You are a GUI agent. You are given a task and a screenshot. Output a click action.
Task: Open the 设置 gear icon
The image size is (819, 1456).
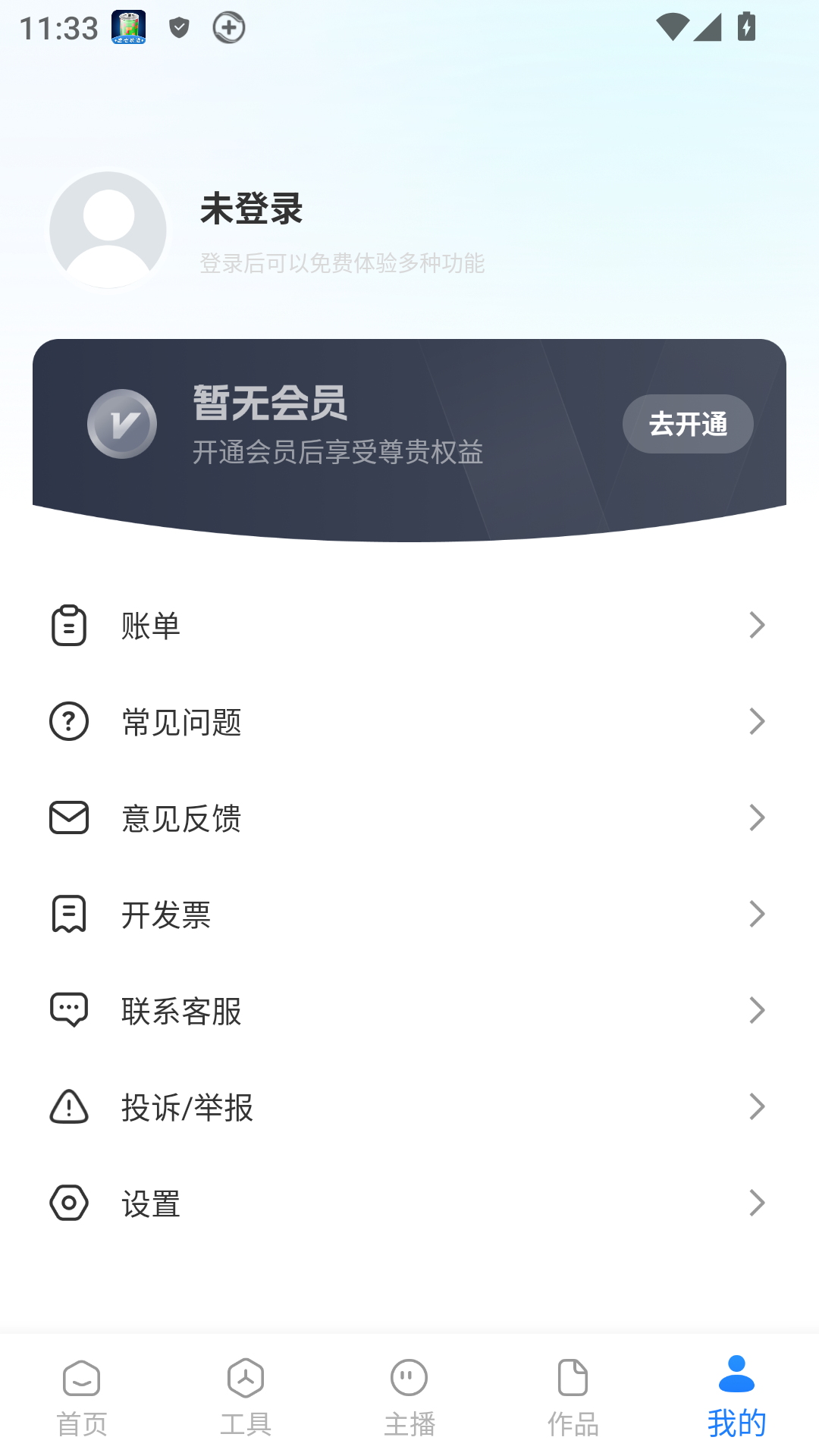(69, 1203)
